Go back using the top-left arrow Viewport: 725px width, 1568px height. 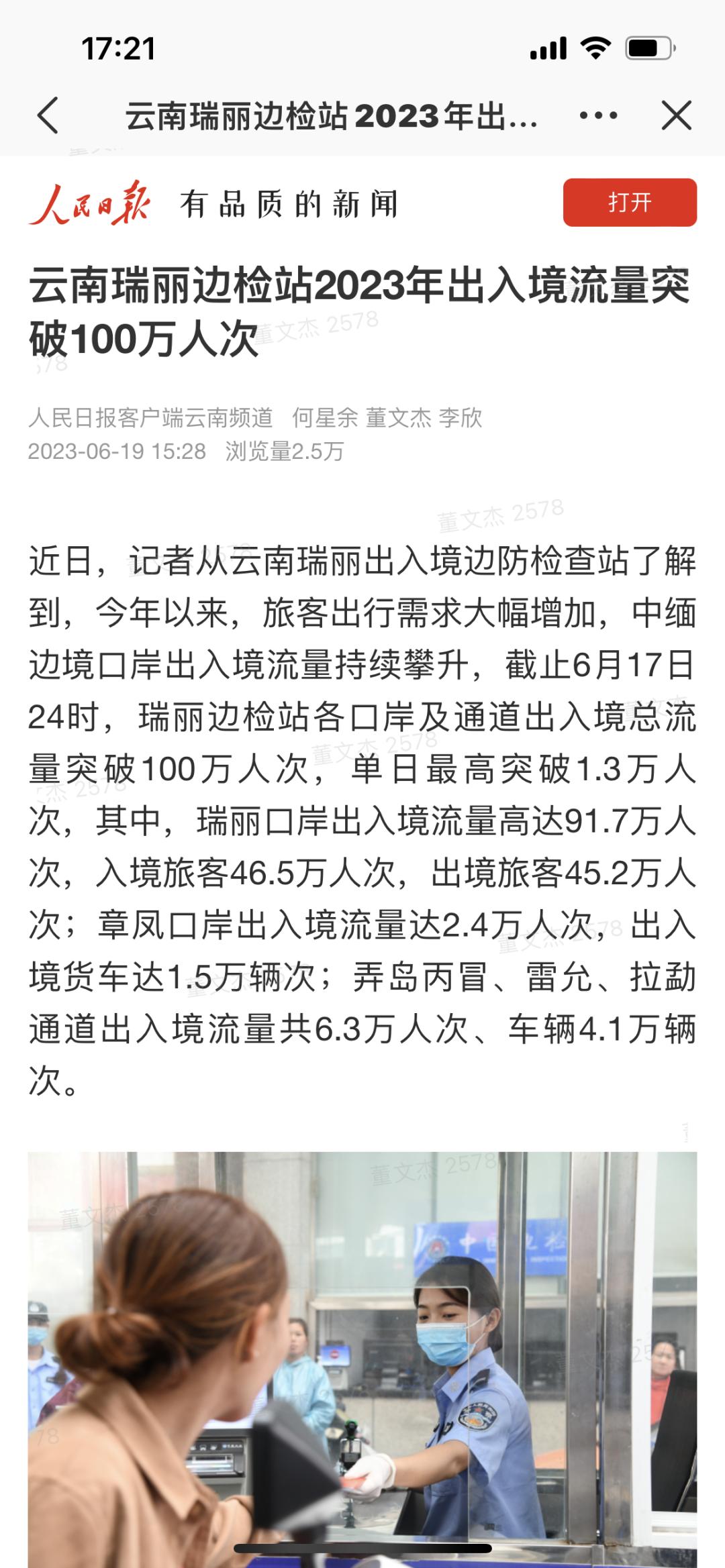click(x=48, y=115)
